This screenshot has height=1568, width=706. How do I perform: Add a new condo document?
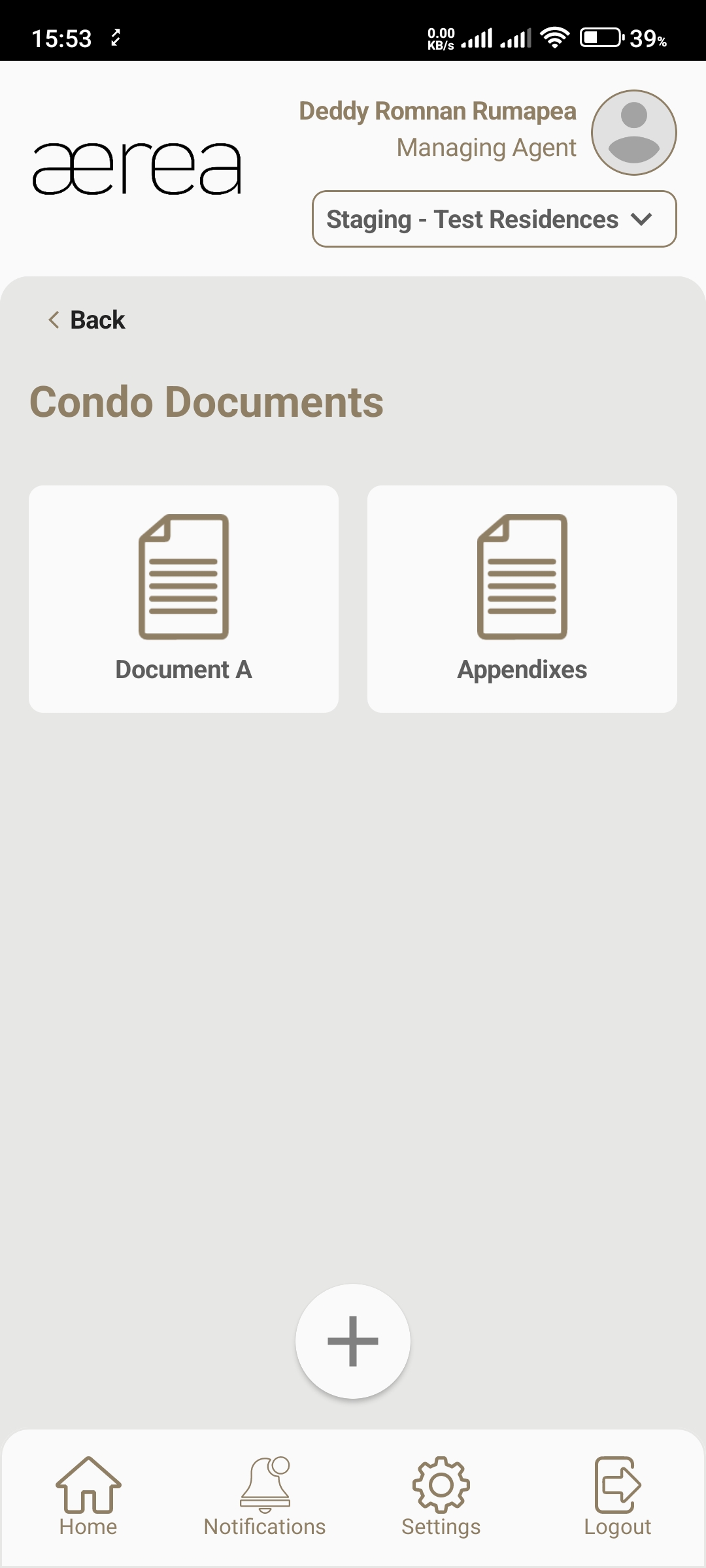353,1341
